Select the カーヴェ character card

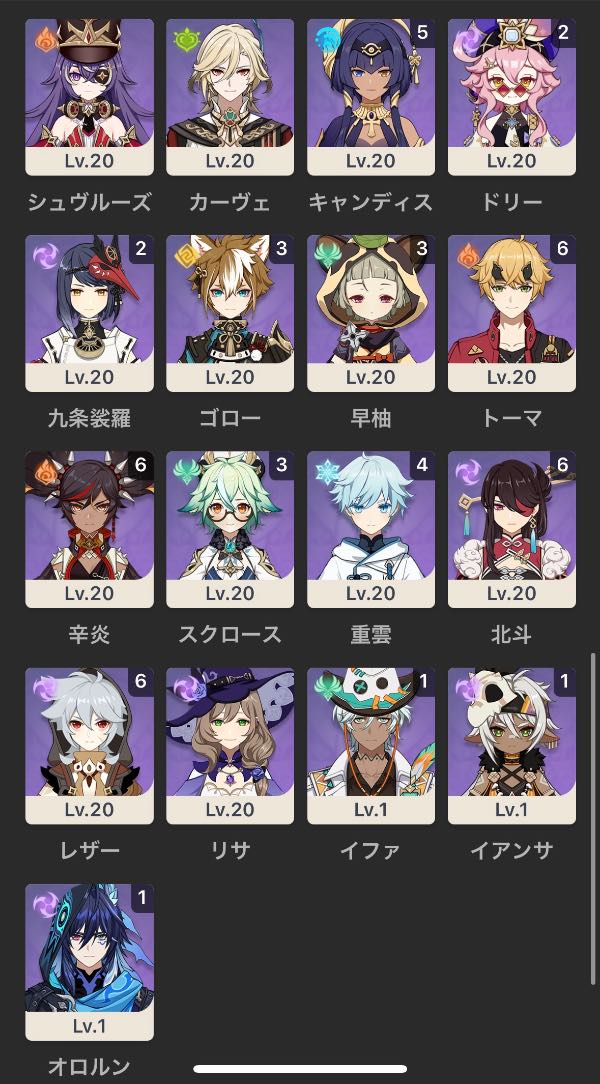[230, 97]
